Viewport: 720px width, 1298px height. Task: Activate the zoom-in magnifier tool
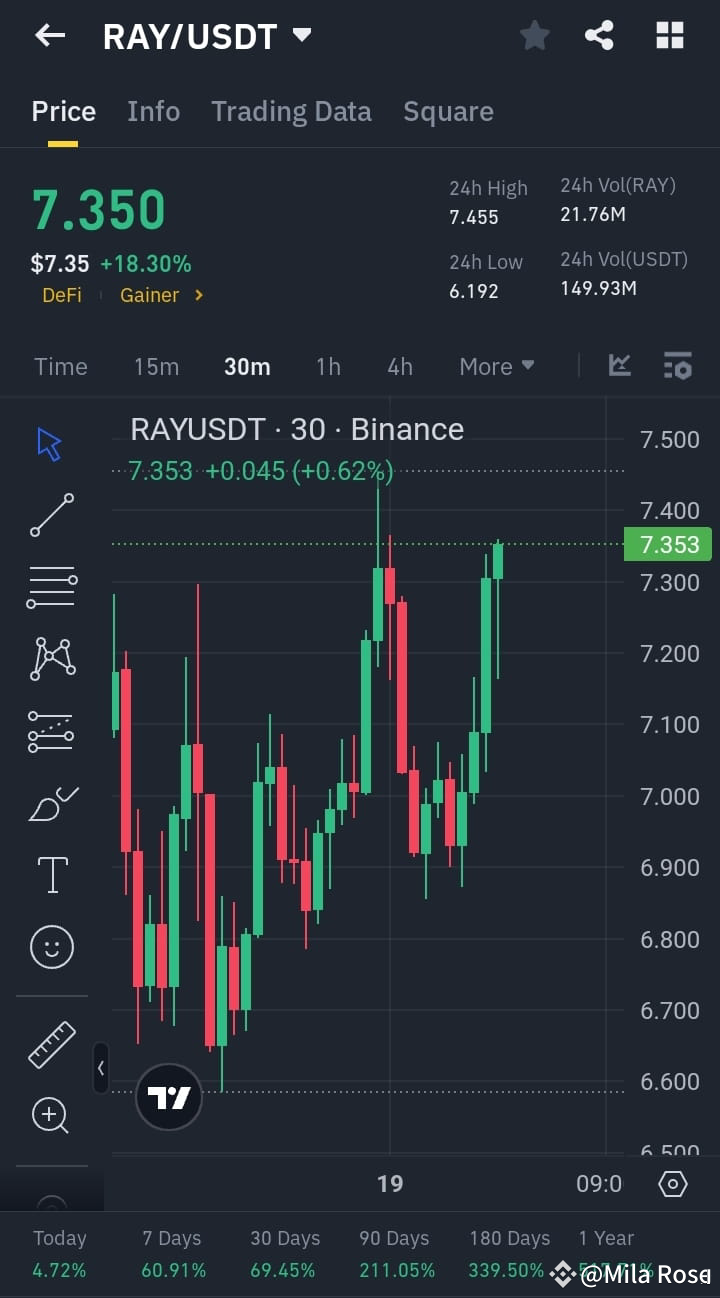tap(51, 1115)
